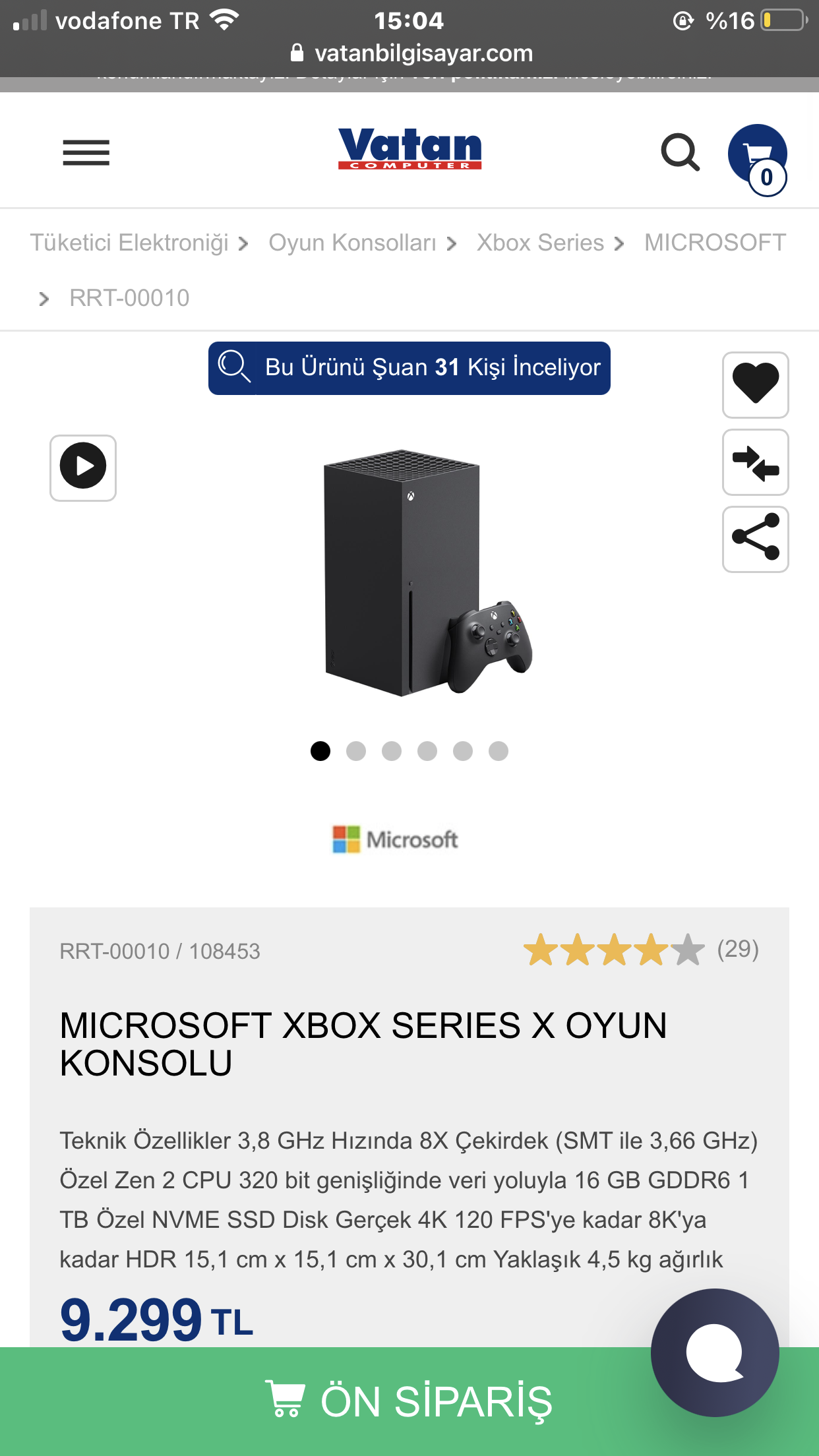This screenshot has height=1456, width=819.
Task: Play the product video
Action: point(83,467)
